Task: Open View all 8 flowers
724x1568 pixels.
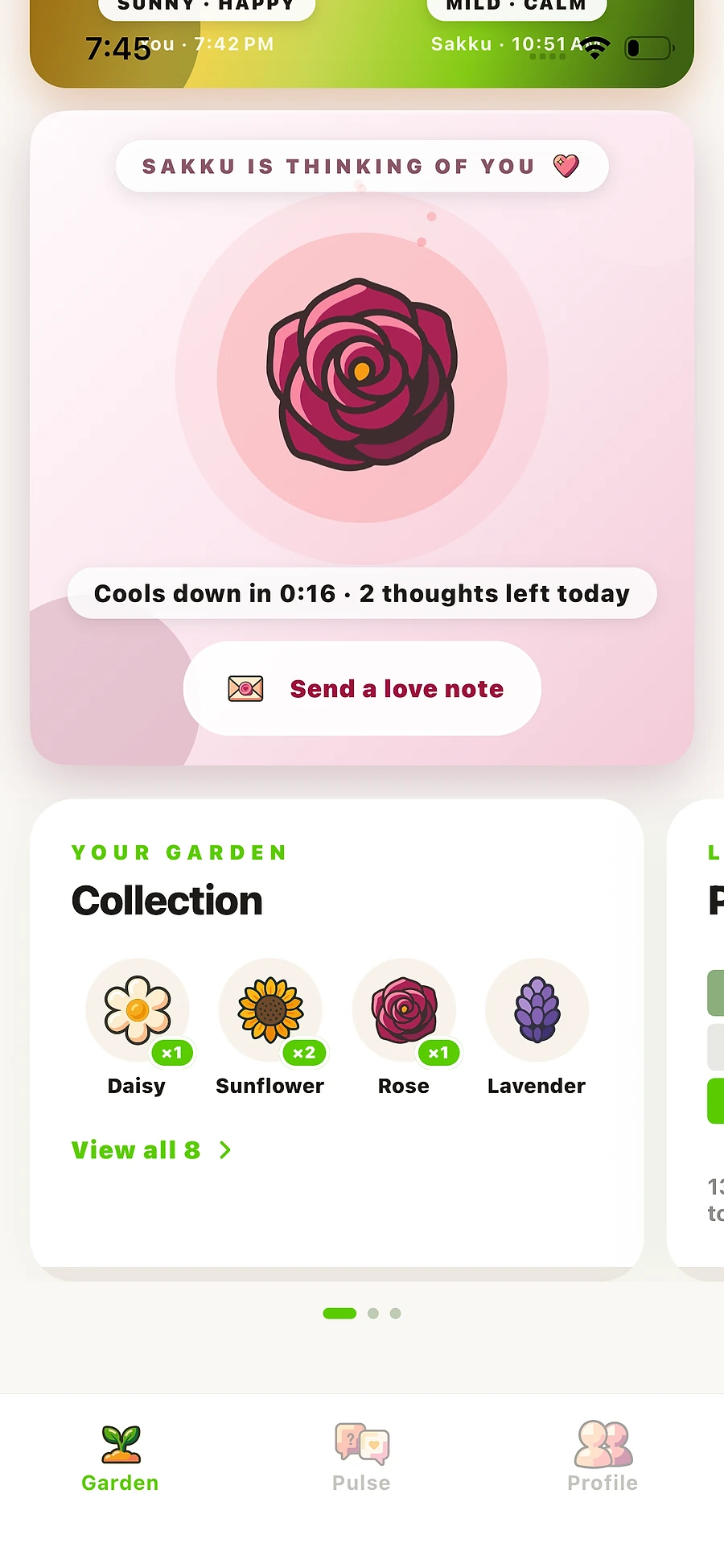Action: pyautogui.click(x=151, y=1150)
